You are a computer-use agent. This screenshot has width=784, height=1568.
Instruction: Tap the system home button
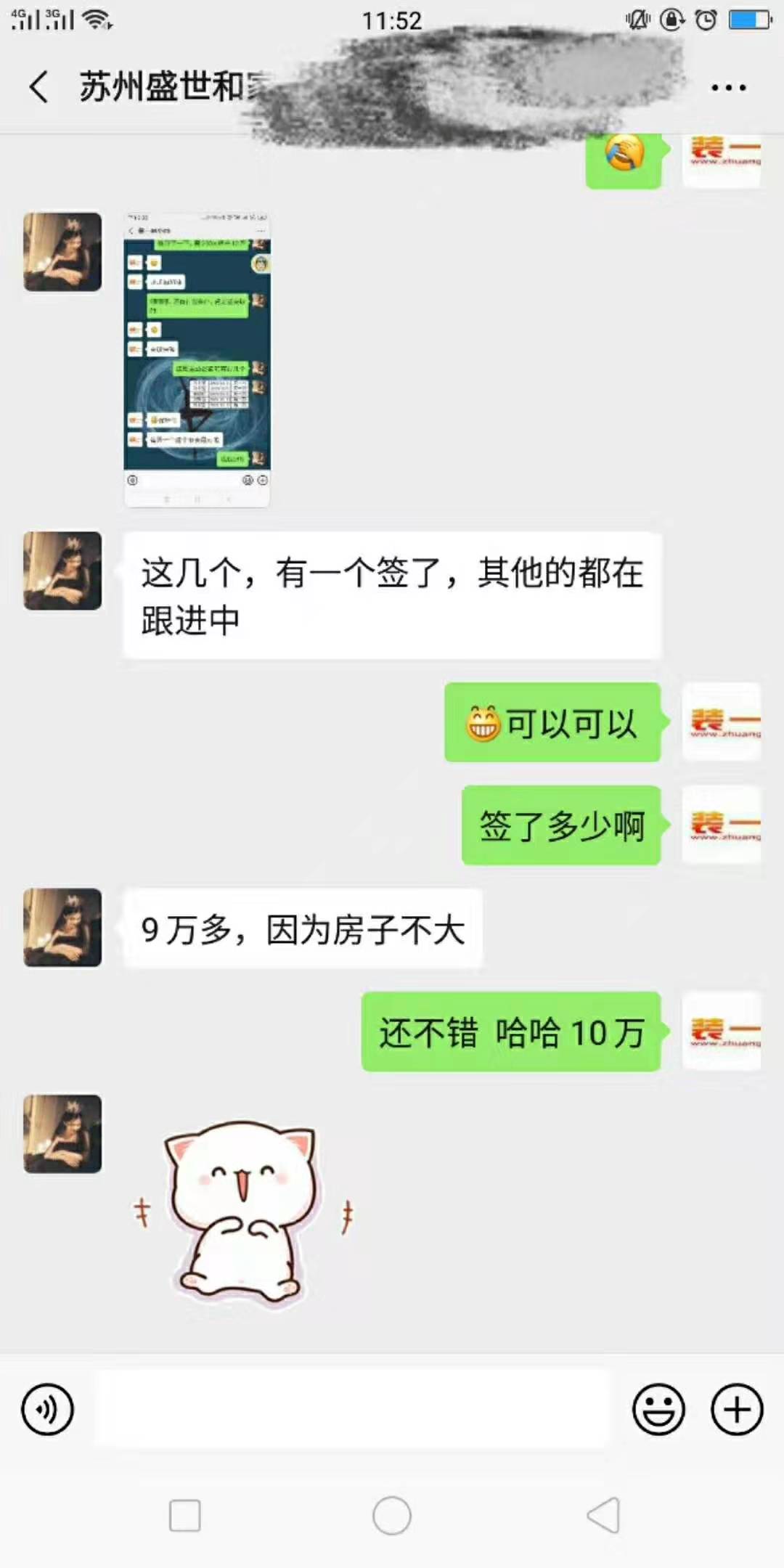[392, 1516]
